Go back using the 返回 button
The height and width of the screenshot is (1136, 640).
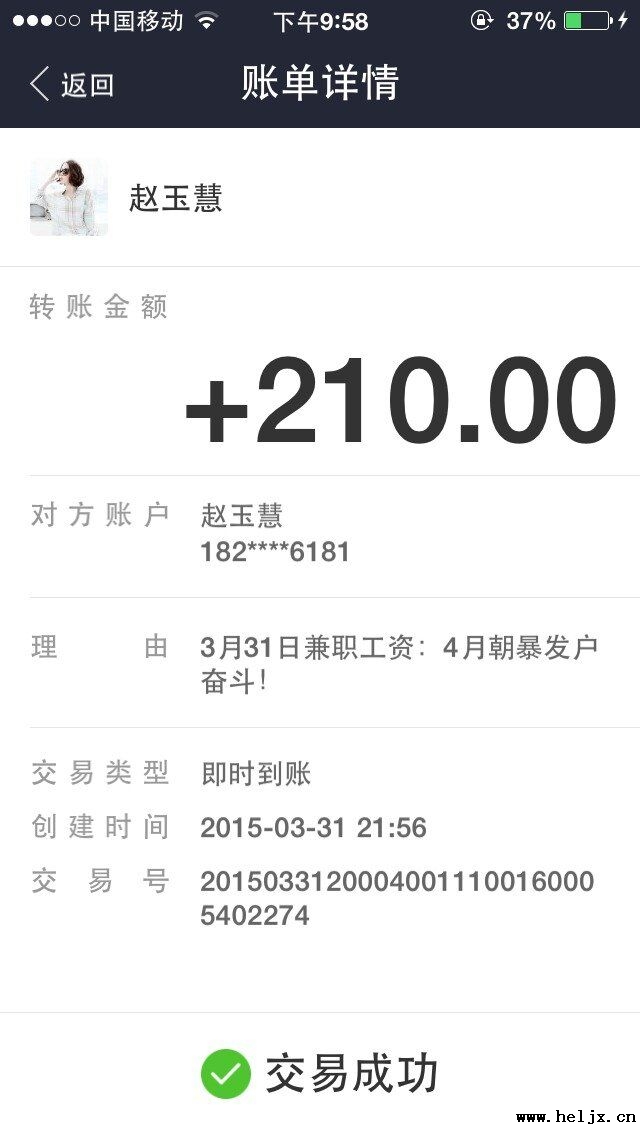coord(72,84)
